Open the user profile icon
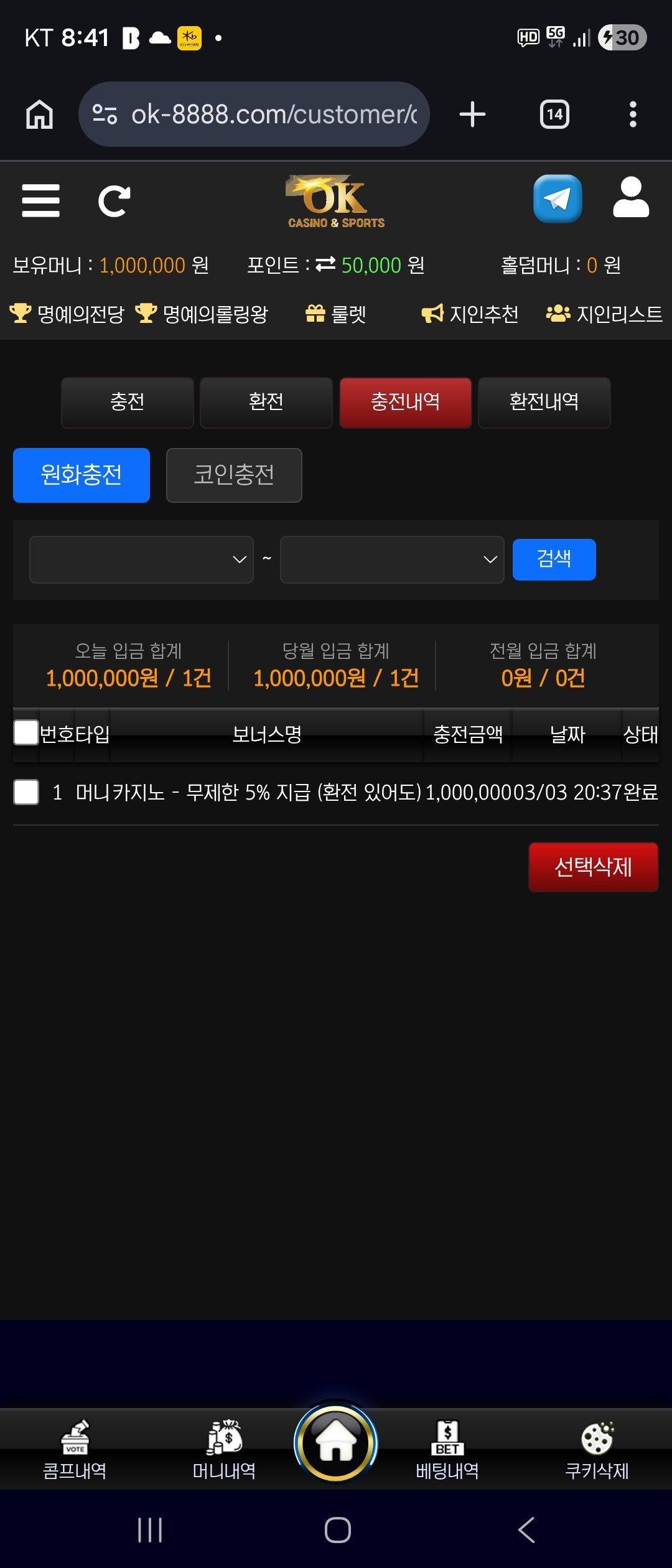 (x=630, y=198)
